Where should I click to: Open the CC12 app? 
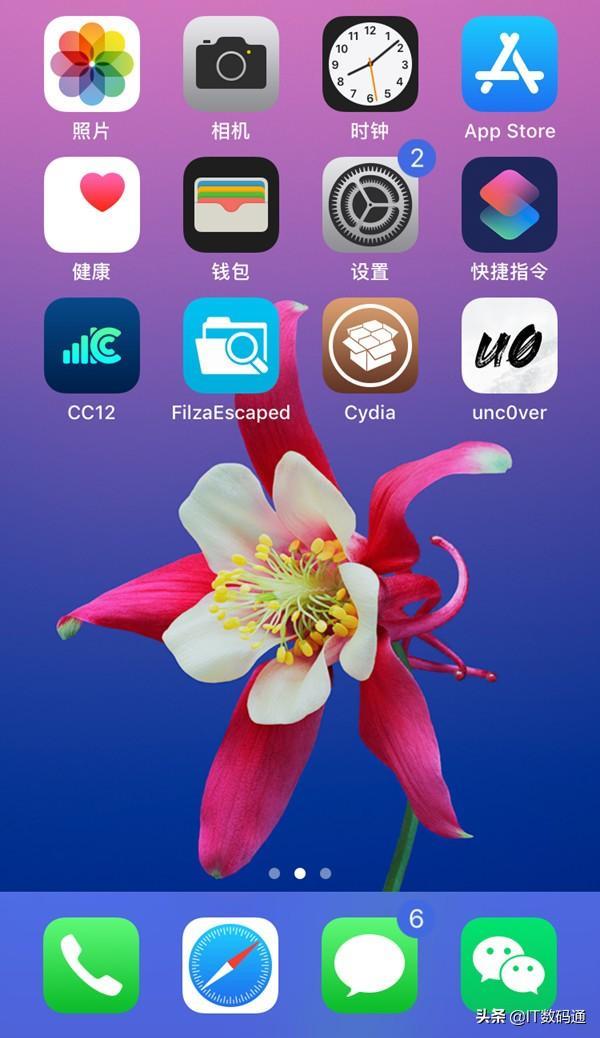pos(92,346)
